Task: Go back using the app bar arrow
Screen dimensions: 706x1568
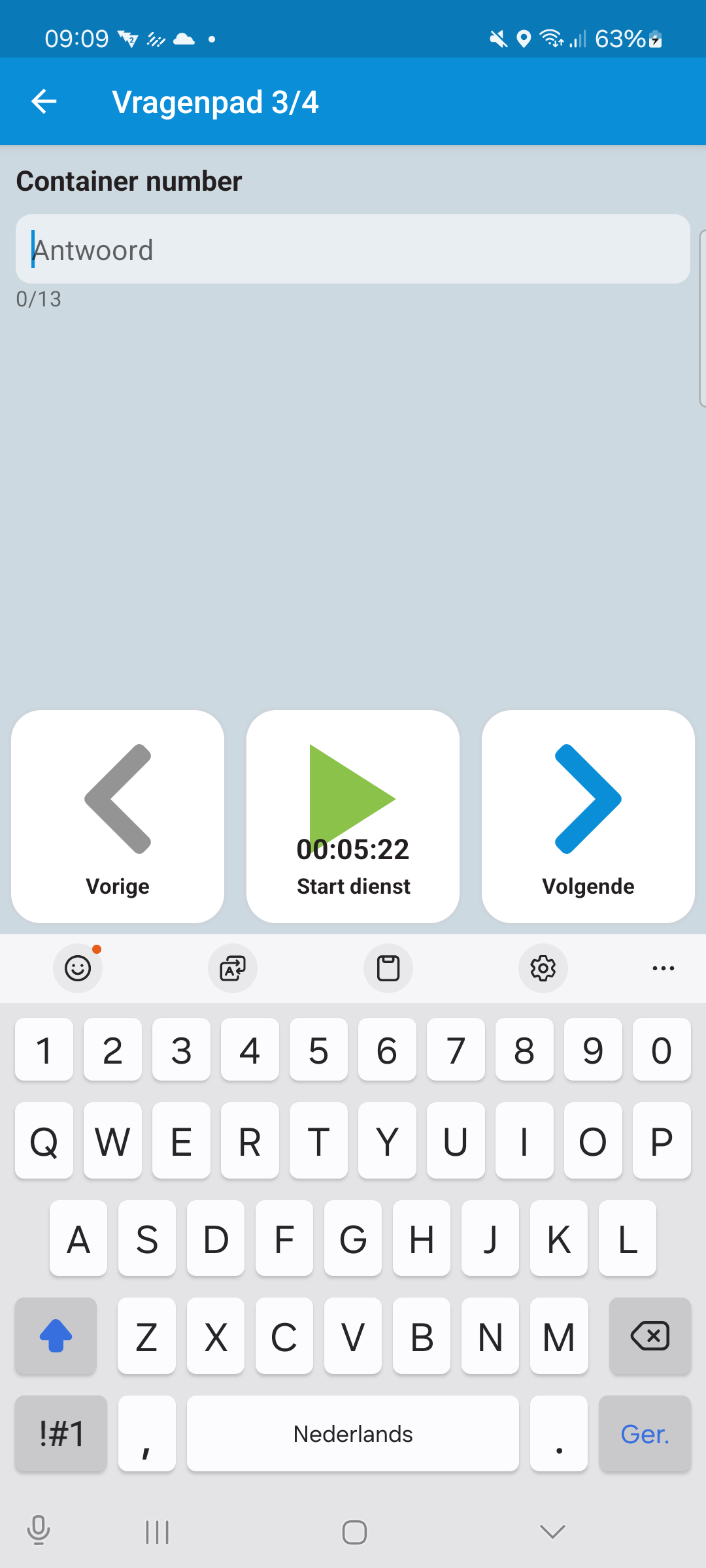Action: tap(44, 102)
